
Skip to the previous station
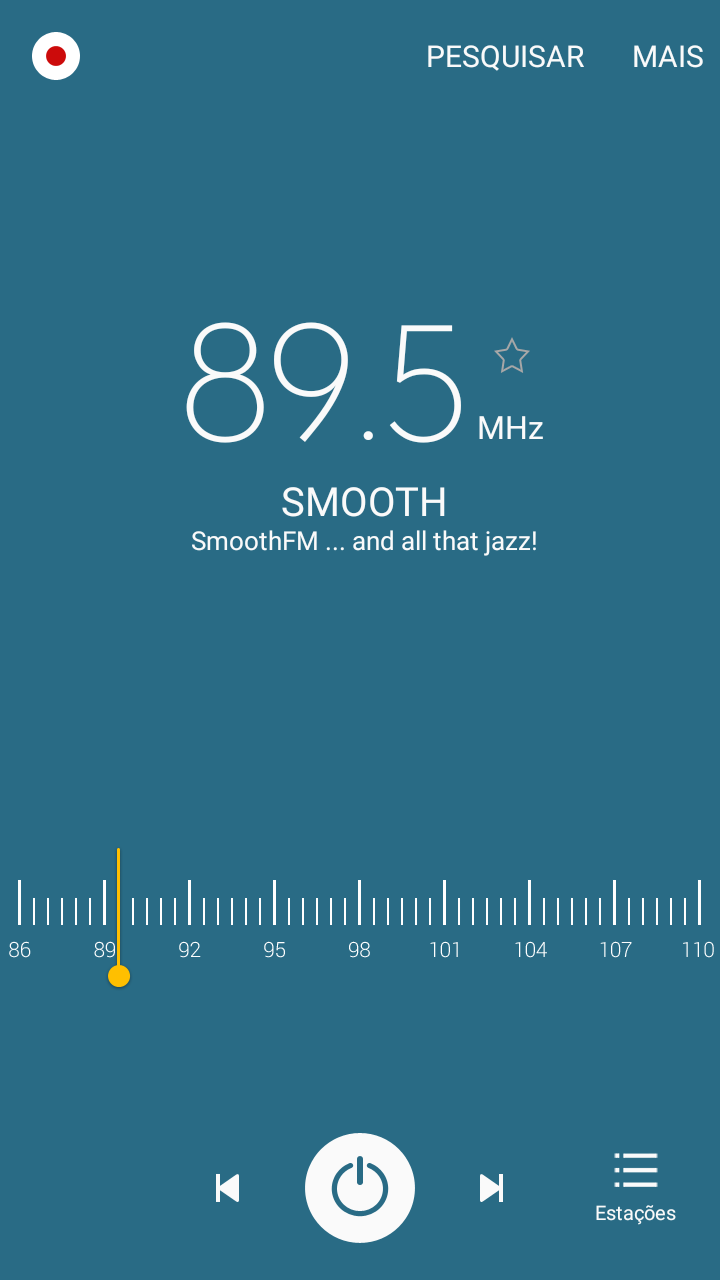click(x=228, y=1188)
